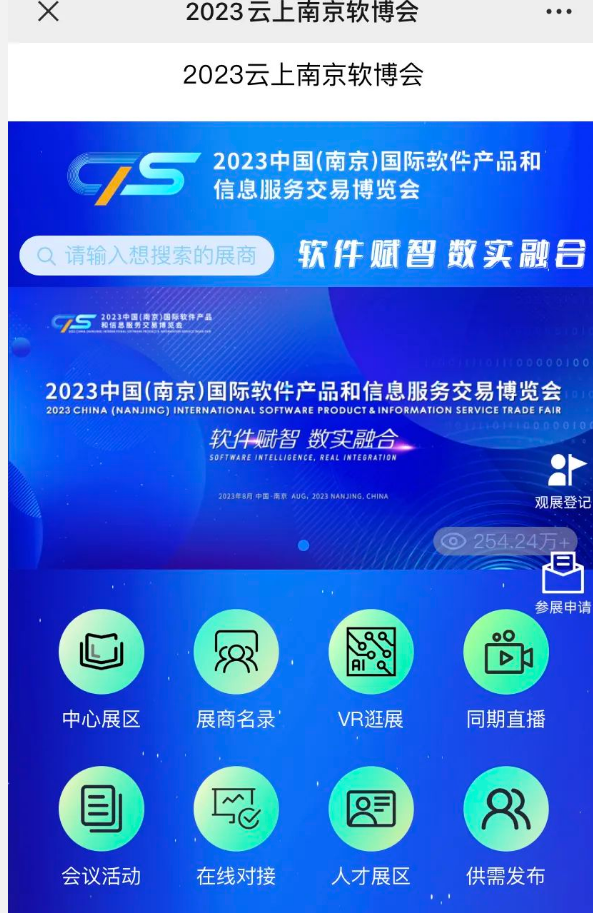Open the three-dot more options menu
The width and height of the screenshot is (593, 913).
click(x=558, y=12)
